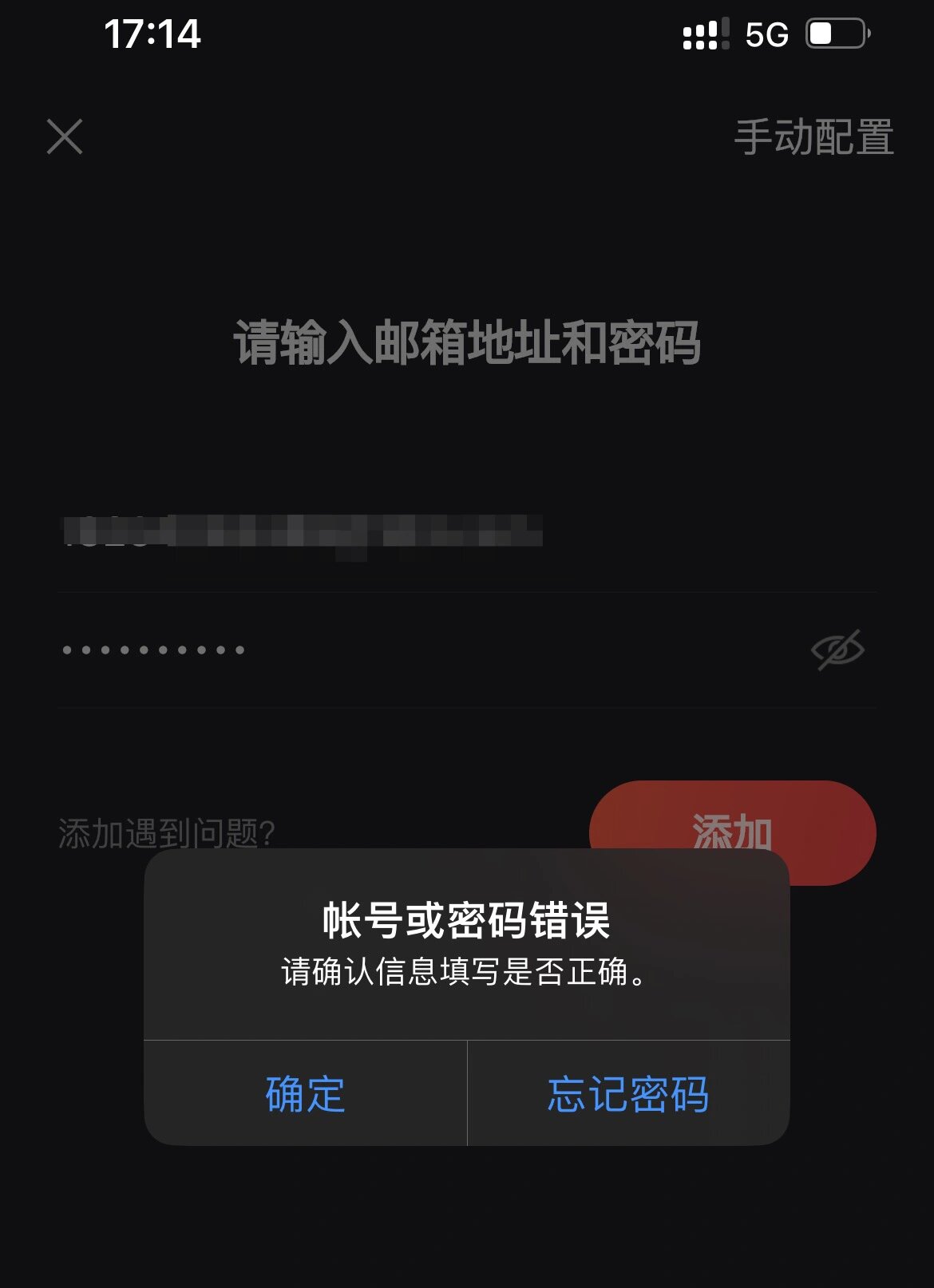Close the add mailbox screen
934x1288 pixels.
click(65, 136)
